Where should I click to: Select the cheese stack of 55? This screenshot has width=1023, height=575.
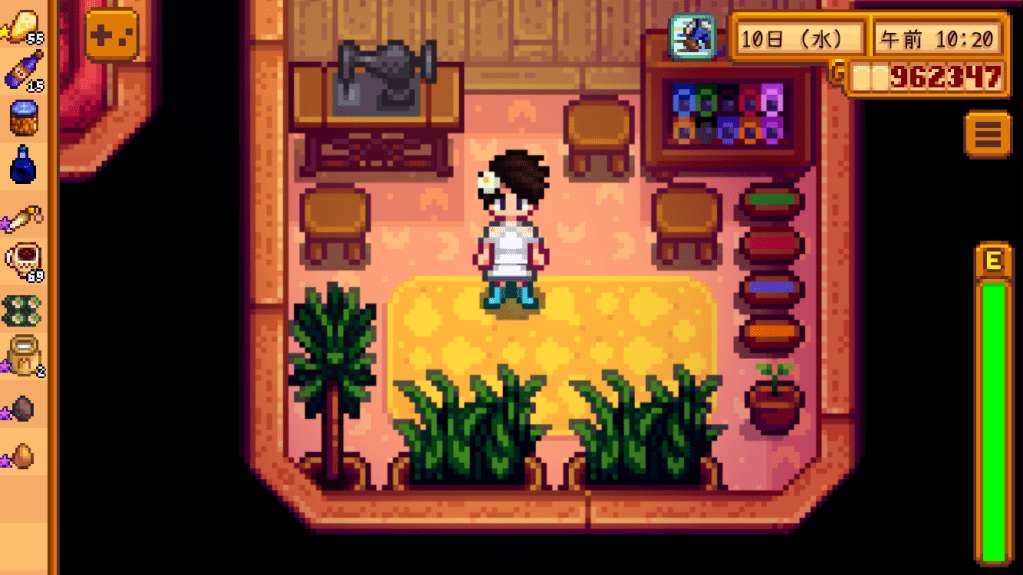22,25
